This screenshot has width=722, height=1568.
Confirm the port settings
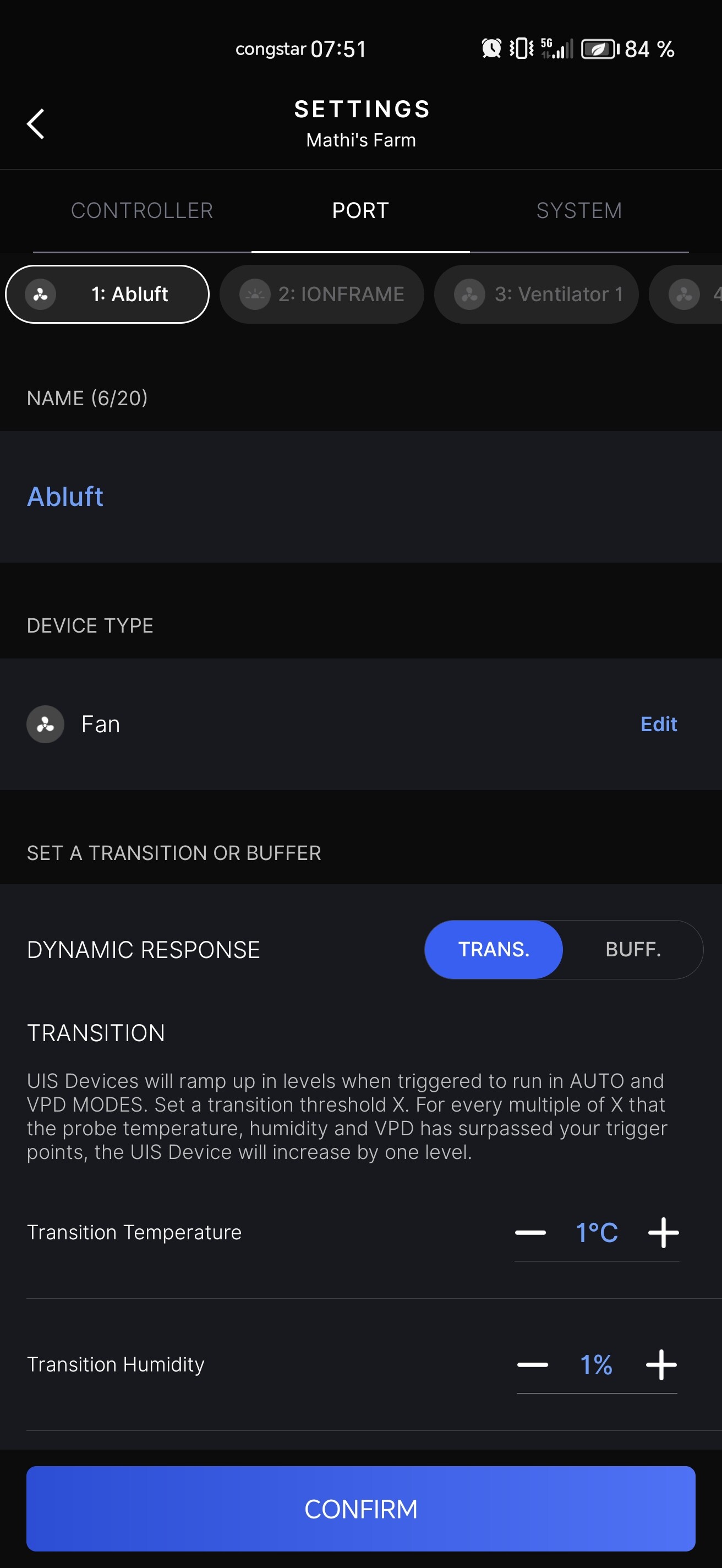[360, 1509]
